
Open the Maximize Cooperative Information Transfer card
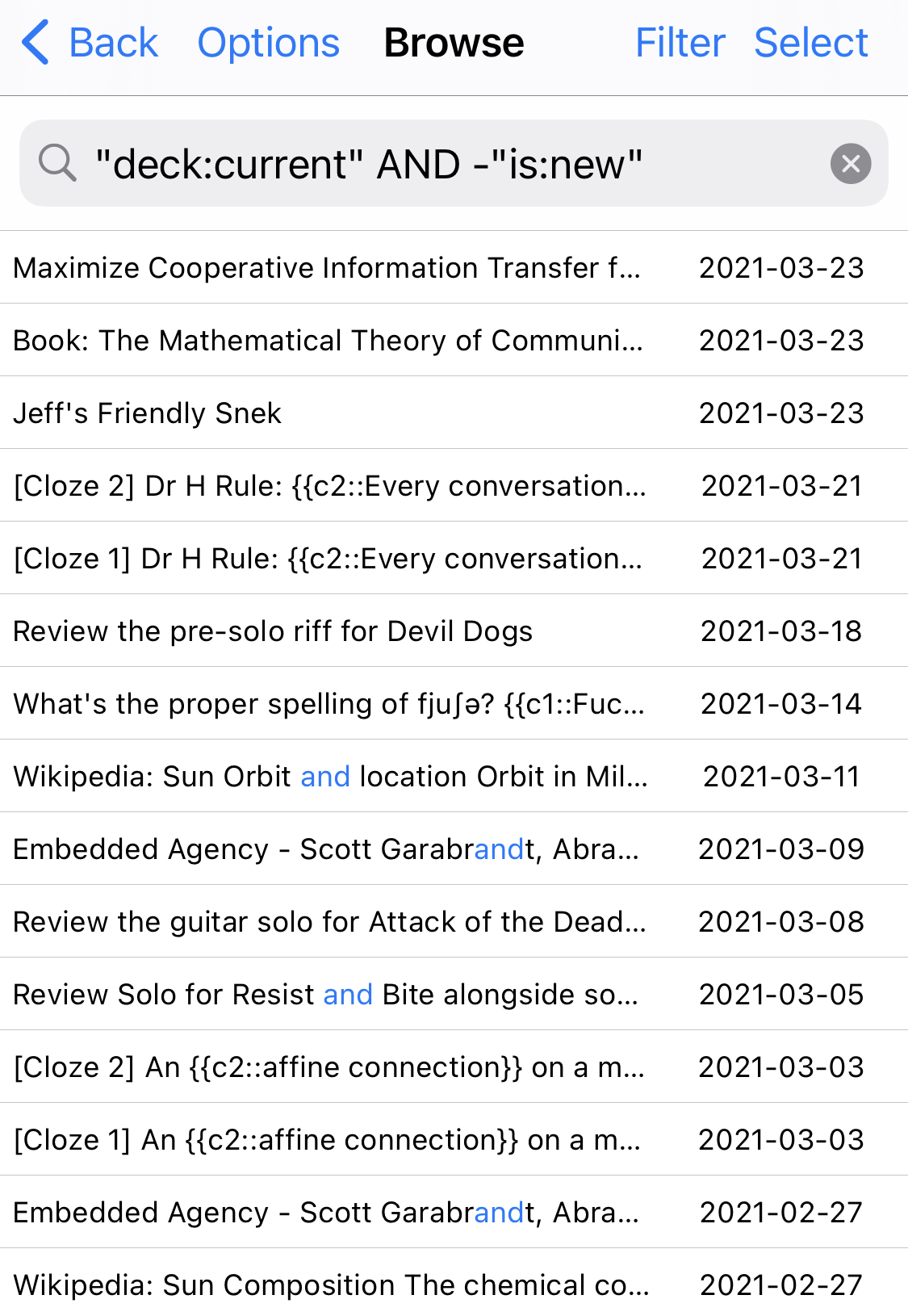click(327, 268)
